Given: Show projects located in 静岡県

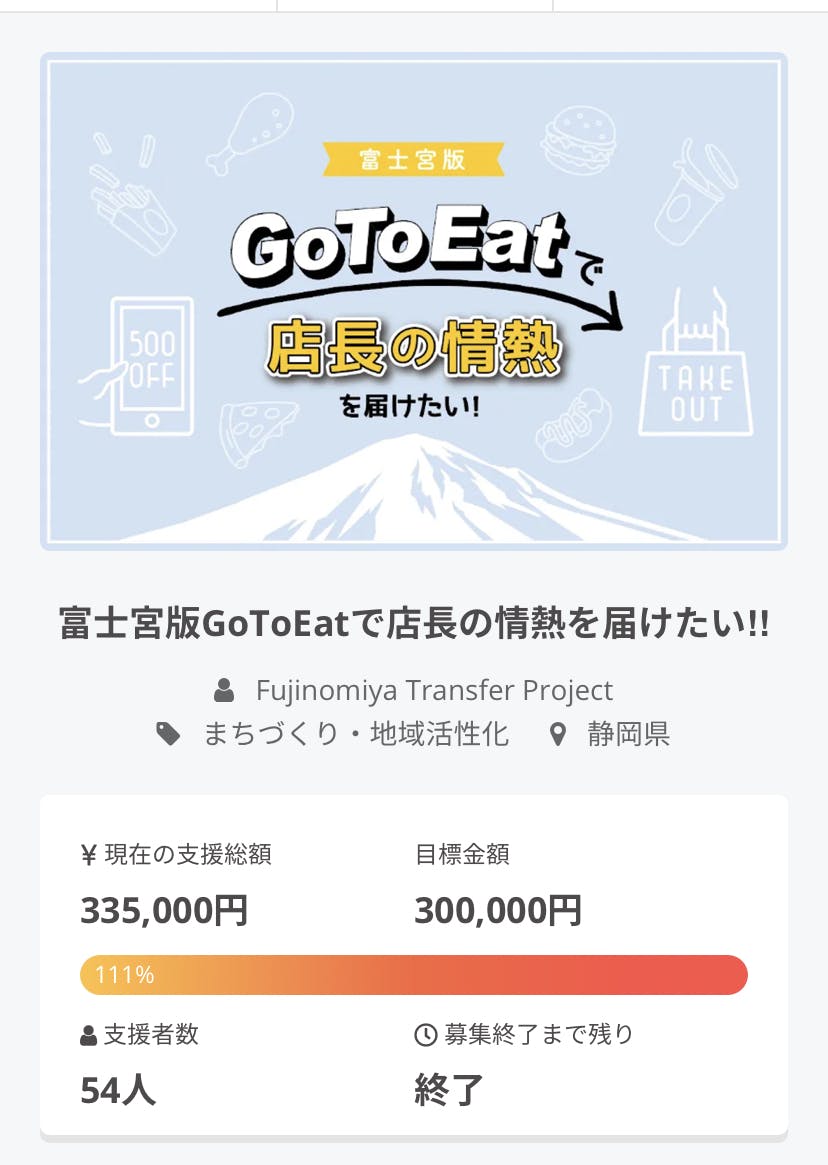Looking at the screenshot, I should coord(628,735).
